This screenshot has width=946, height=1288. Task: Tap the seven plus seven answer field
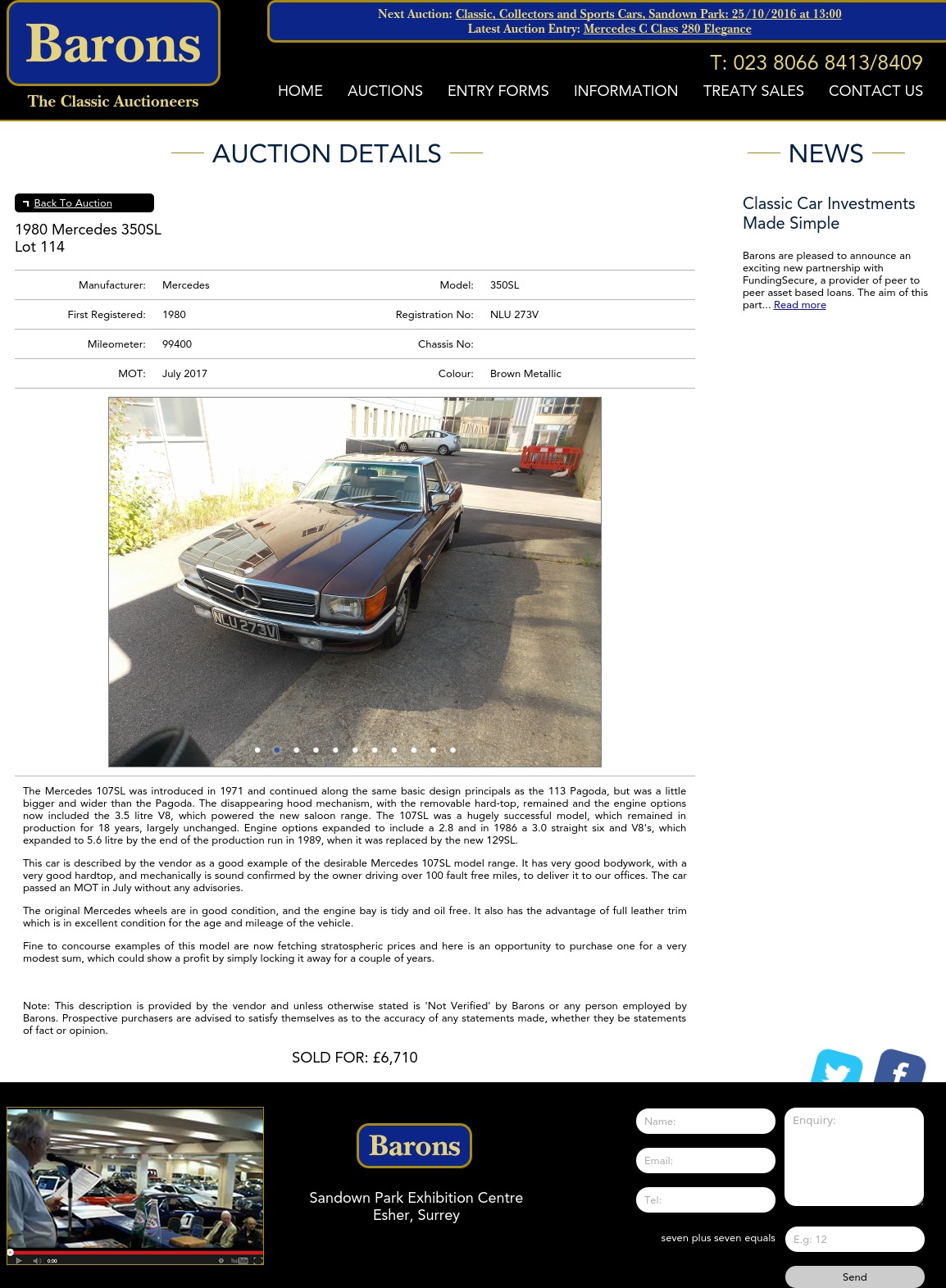pyautogui.click(x=854, y=1239)
